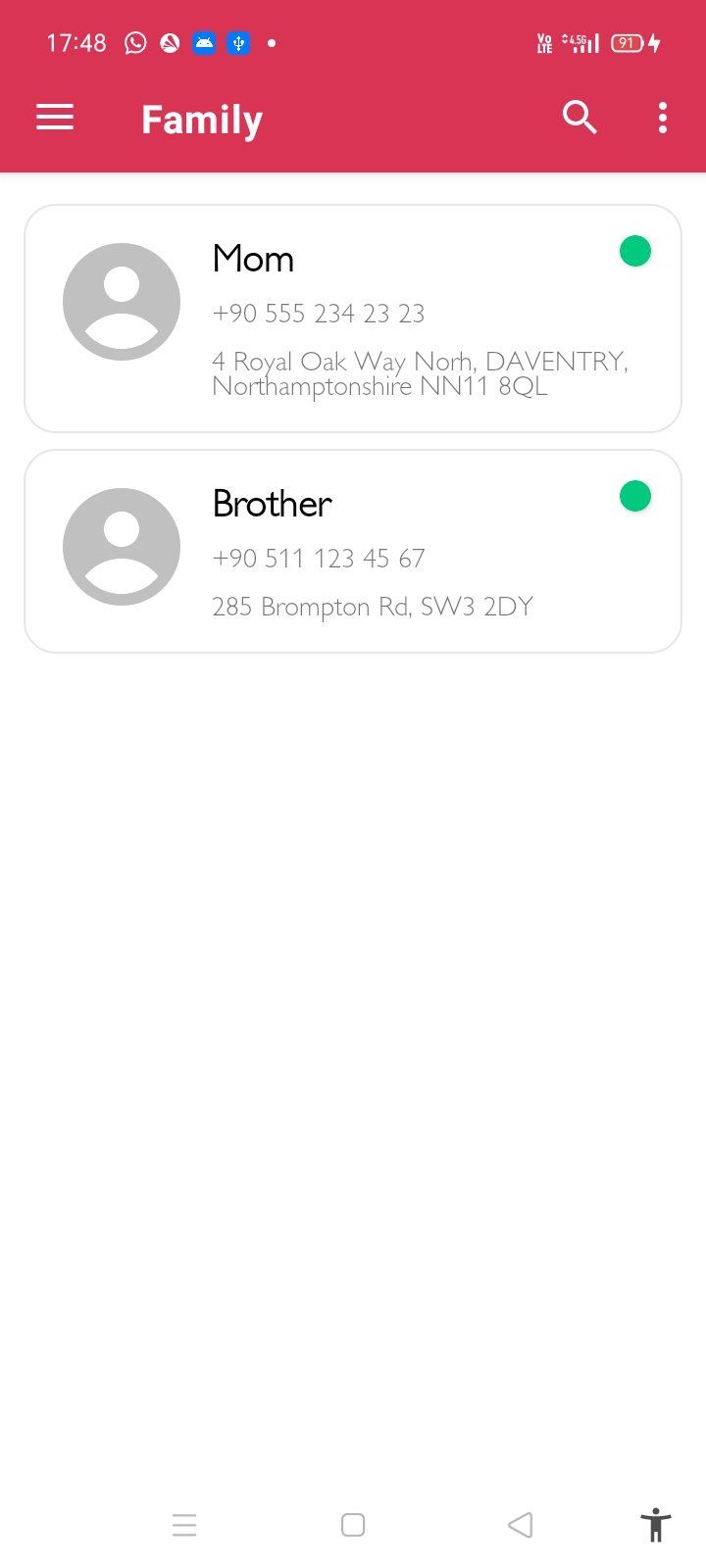Select the accessibility icon in the navigation bar
706x1568 pixels.
pyautogui.click(x=655, y=1525)
